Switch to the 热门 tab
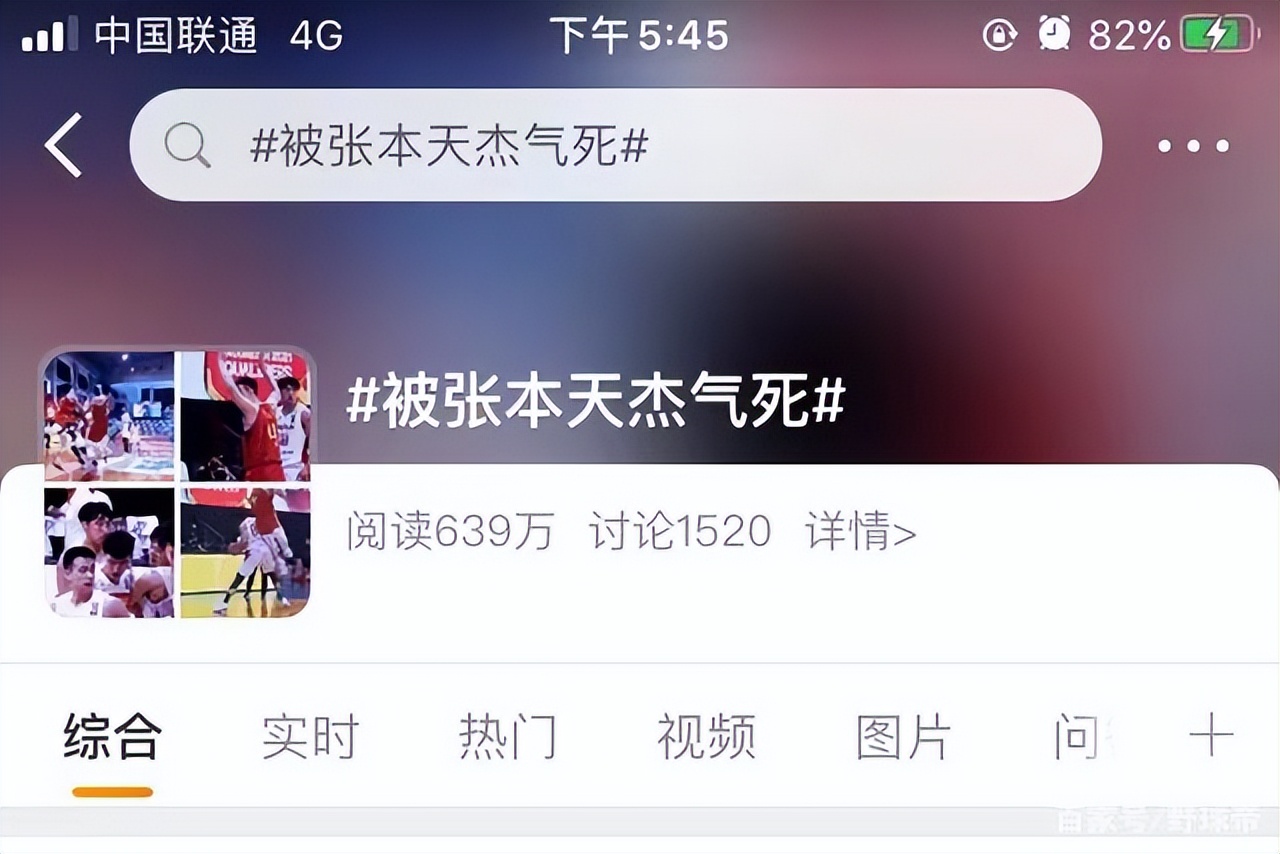This screenshot has width=1280, height=854. click(507, 737)
